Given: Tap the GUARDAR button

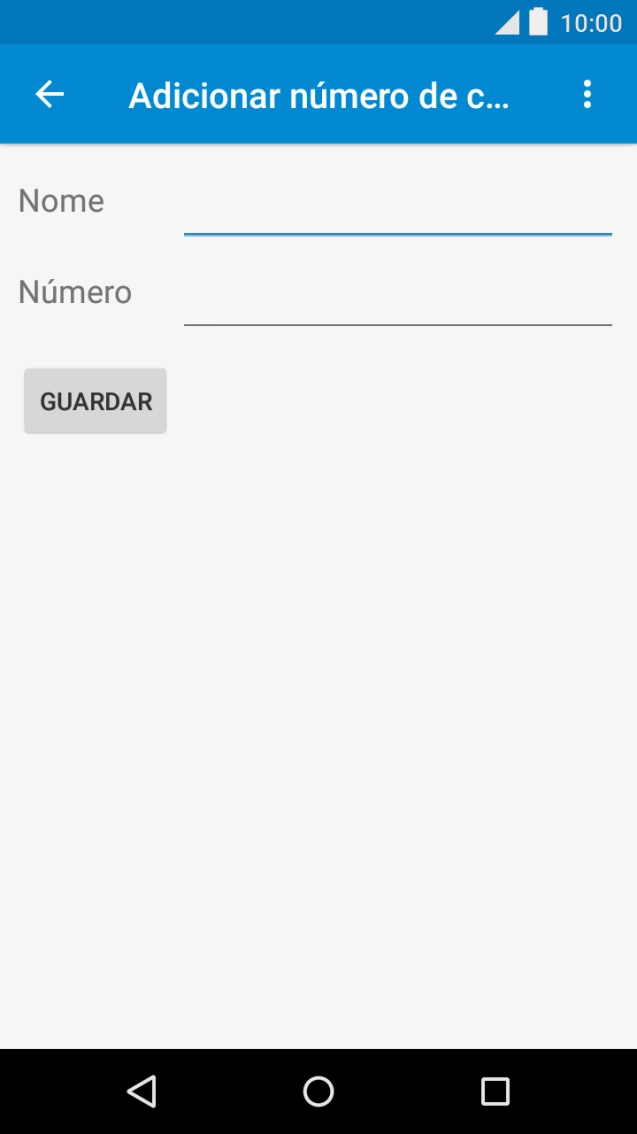Looking at the screenshot, I should point(95,401).
